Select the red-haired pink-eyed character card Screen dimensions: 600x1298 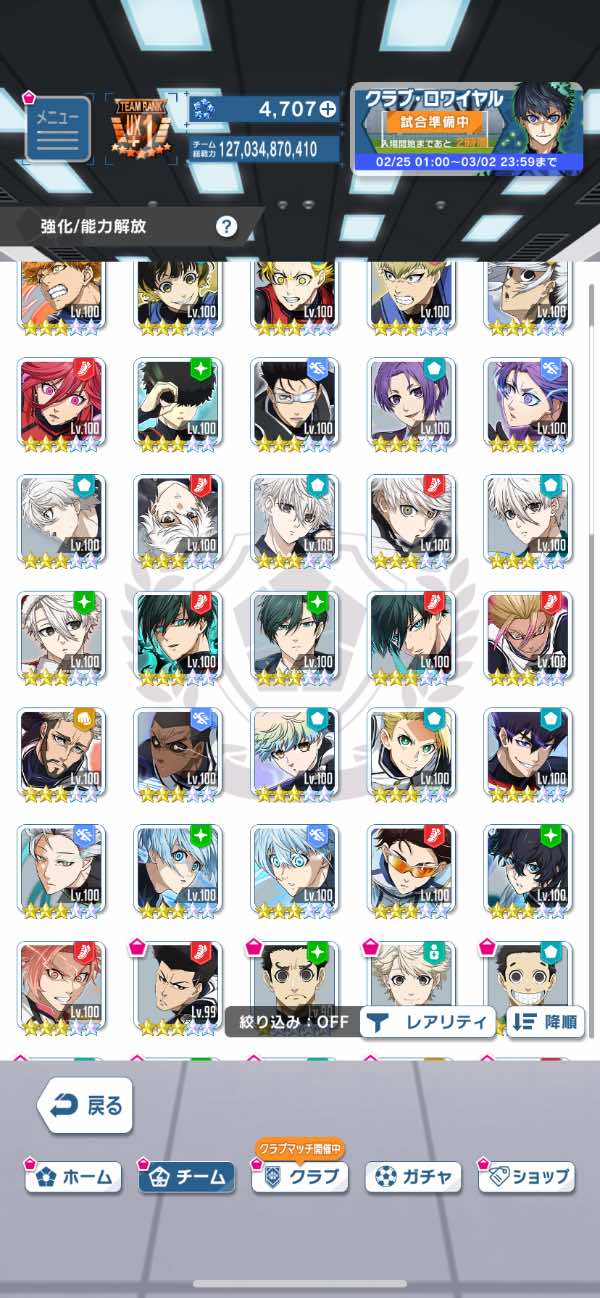(x=61, y=401)
